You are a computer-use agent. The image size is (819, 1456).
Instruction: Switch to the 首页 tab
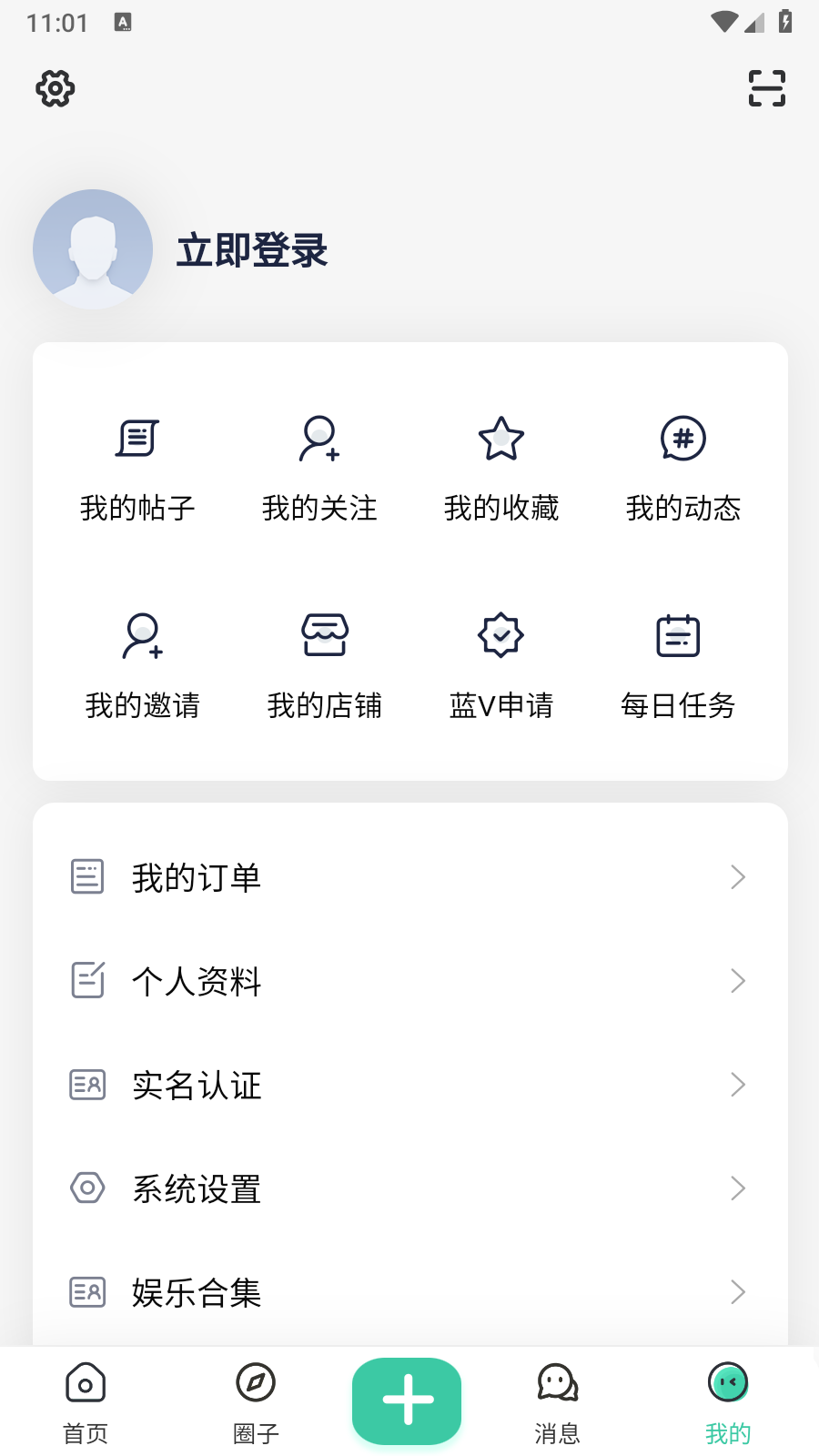point(86,1402)
